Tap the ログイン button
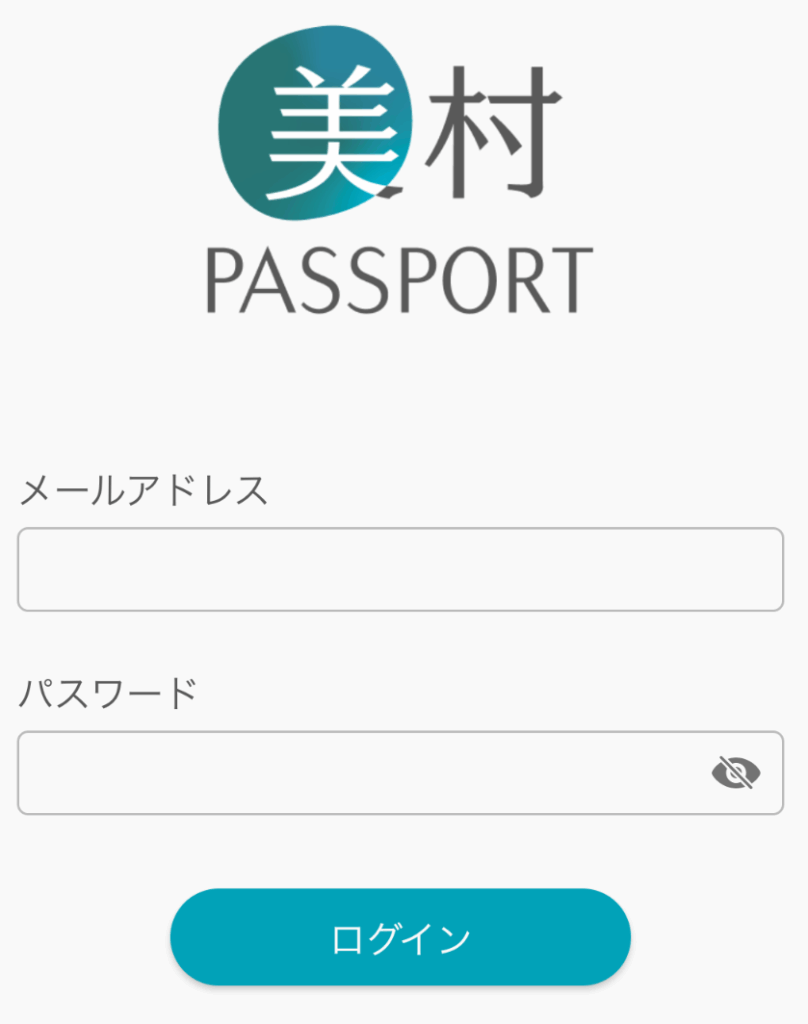This screenshot has width=808, height=1024. point(400,938)
